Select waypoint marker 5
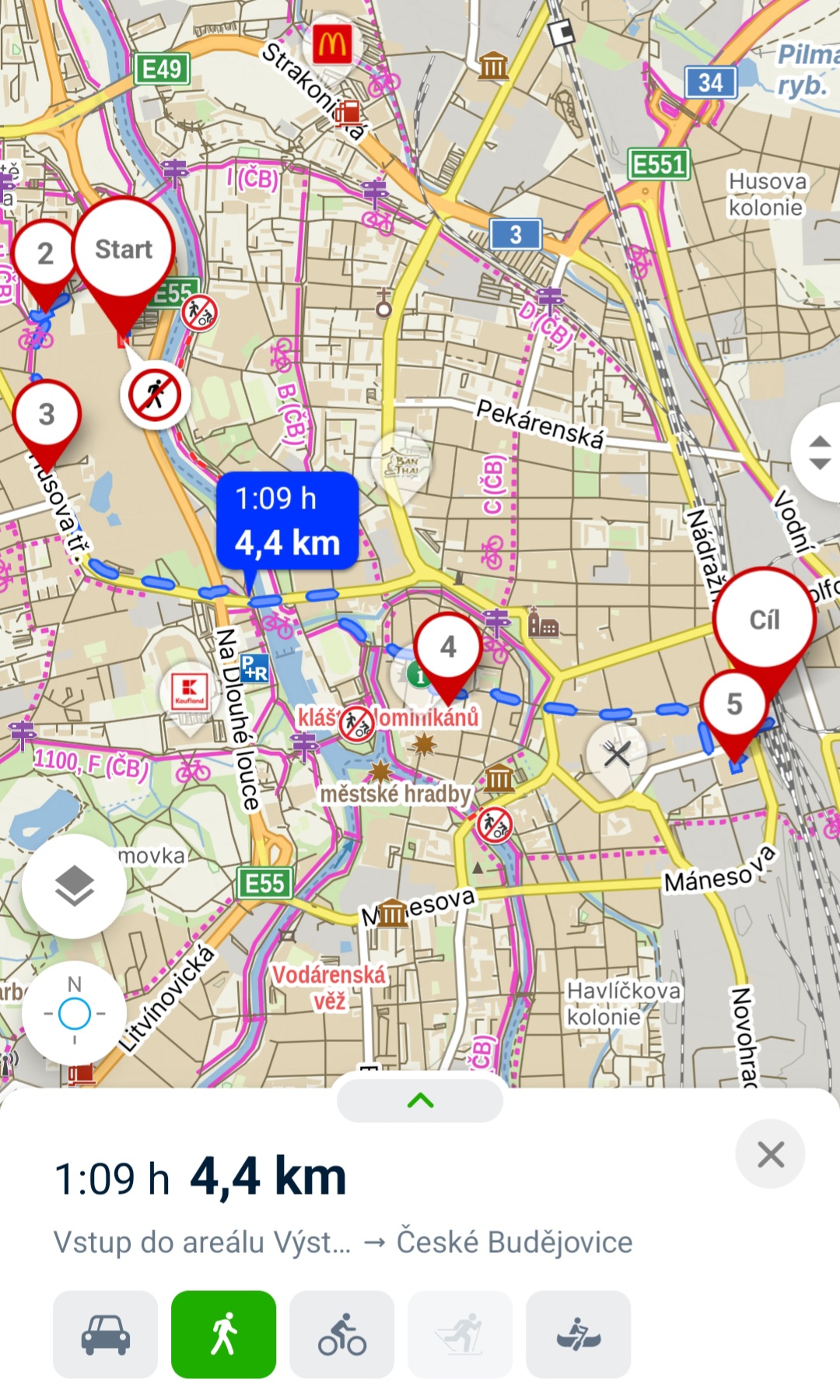 coord(733,705)
